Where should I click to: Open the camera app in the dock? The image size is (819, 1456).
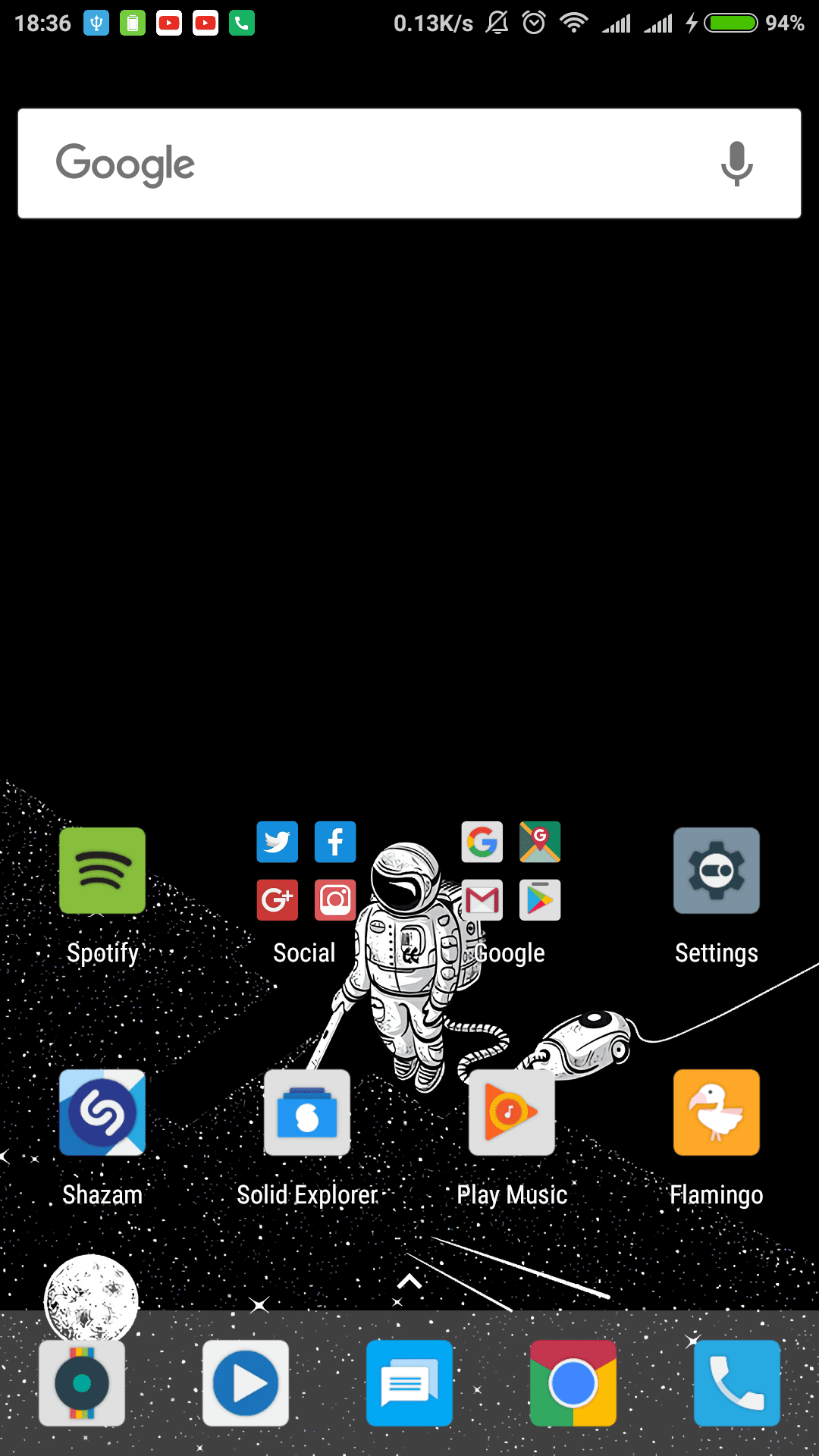(x=82, y=1383)
